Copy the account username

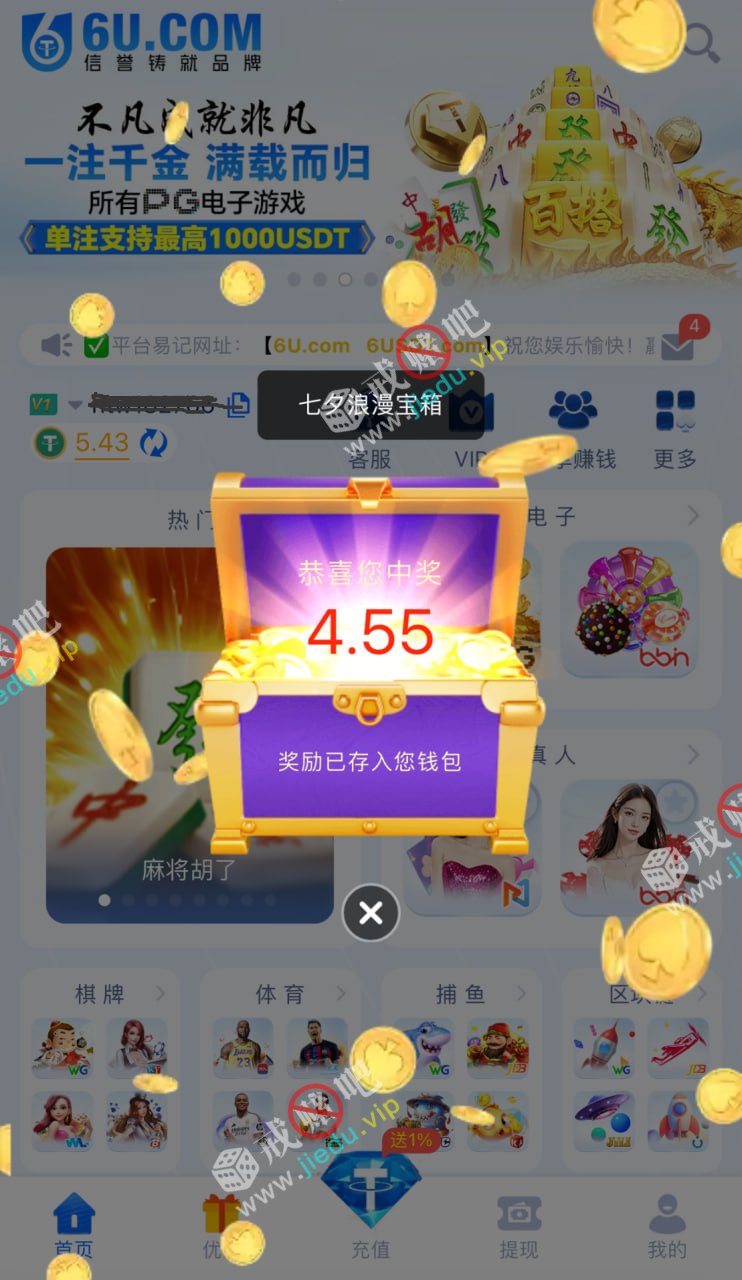click(237, 405)
